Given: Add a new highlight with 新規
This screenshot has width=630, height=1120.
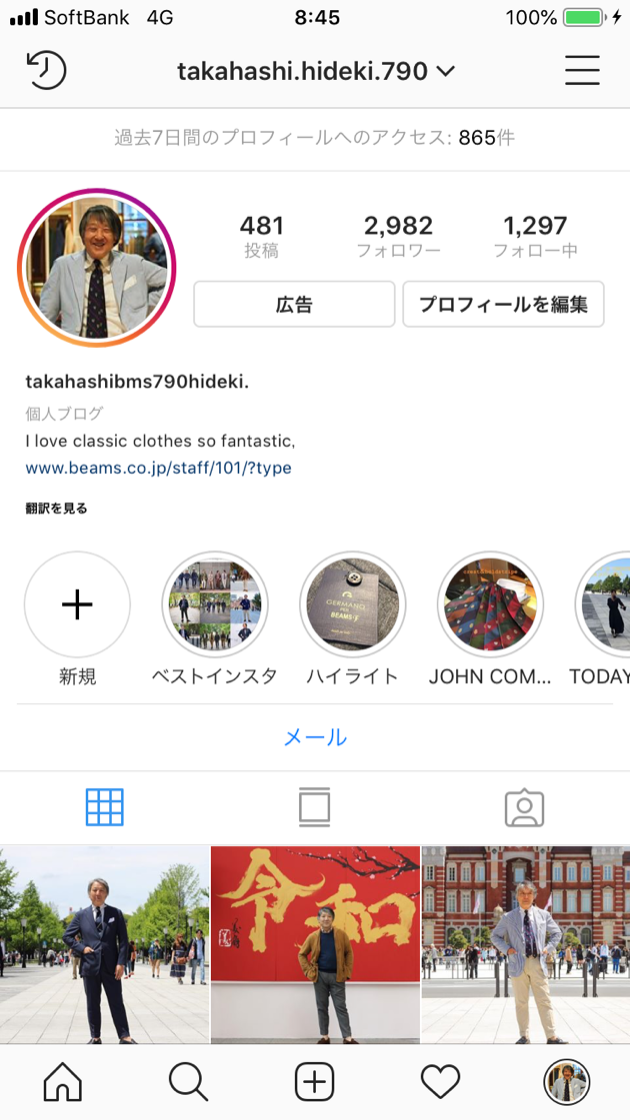Looking at the screenshot, I should coord(77,605).
